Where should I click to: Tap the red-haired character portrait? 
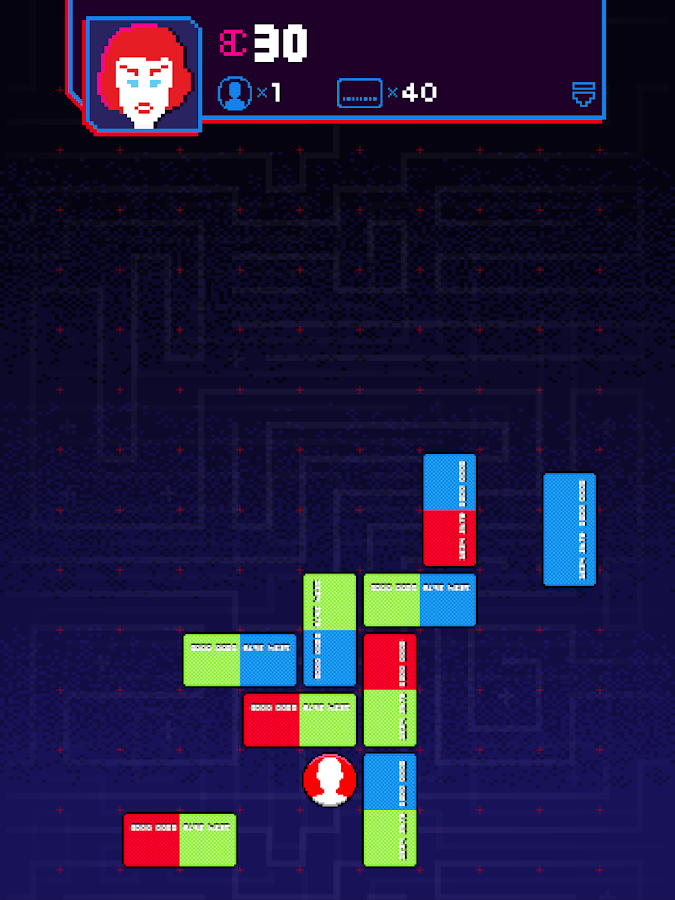pyautogui.click(x=144, y=75)
